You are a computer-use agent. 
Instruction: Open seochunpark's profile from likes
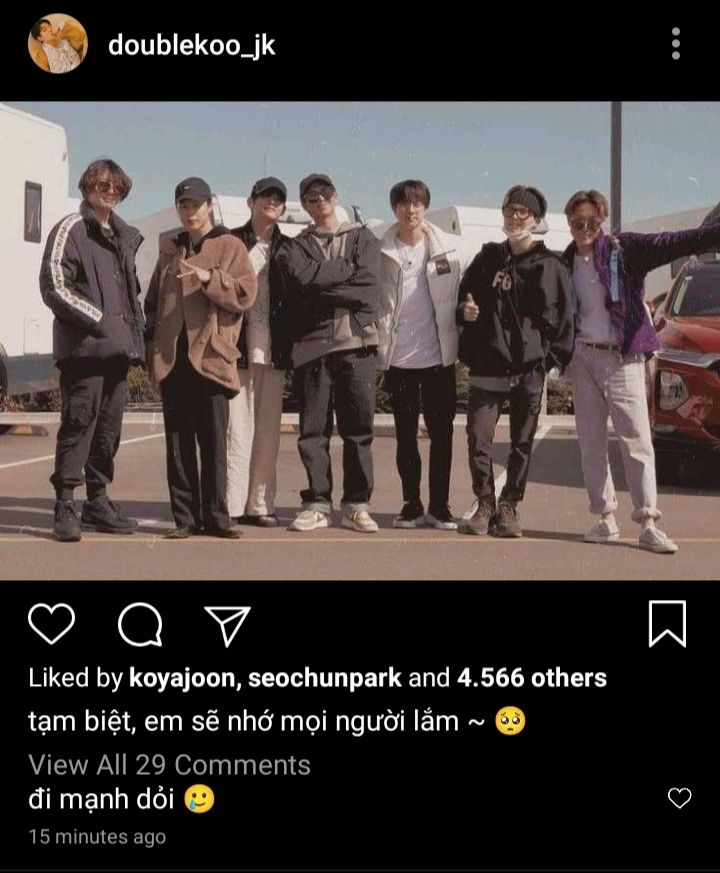pos(324,678)
